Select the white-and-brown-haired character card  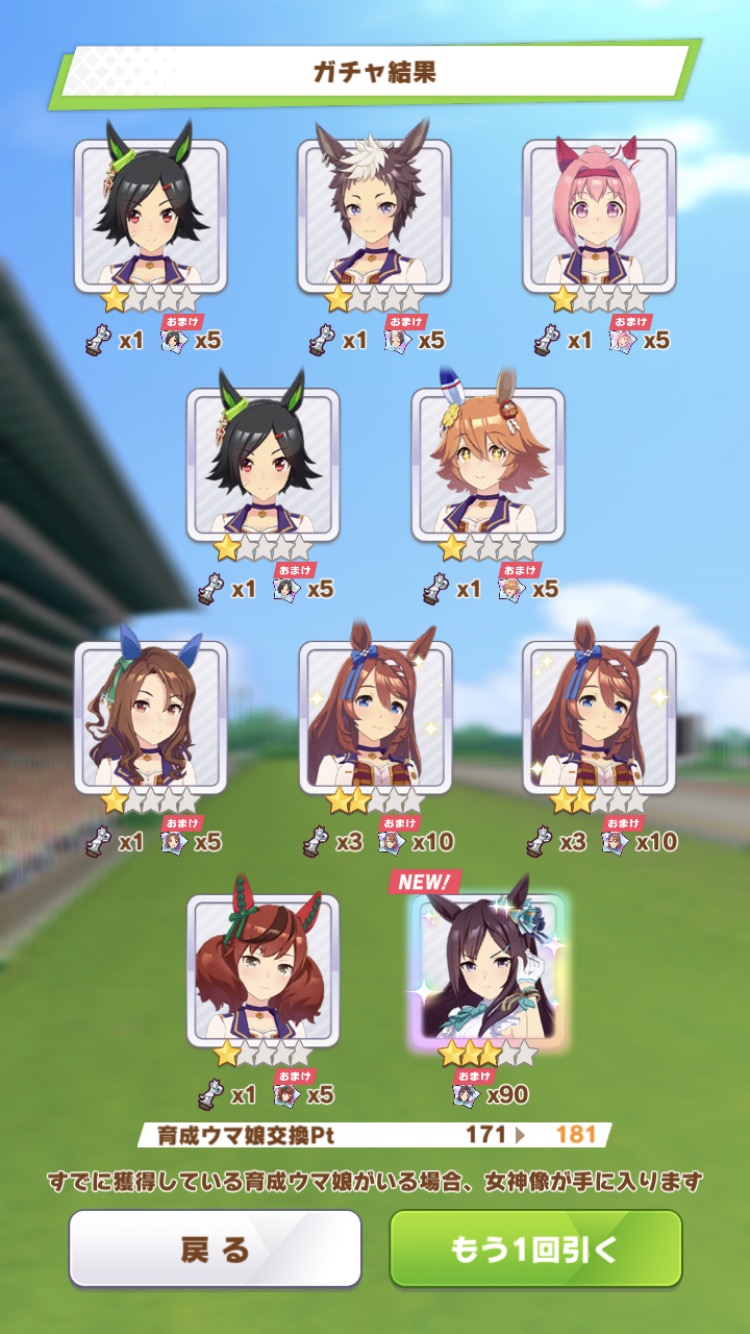click(374, 215)
